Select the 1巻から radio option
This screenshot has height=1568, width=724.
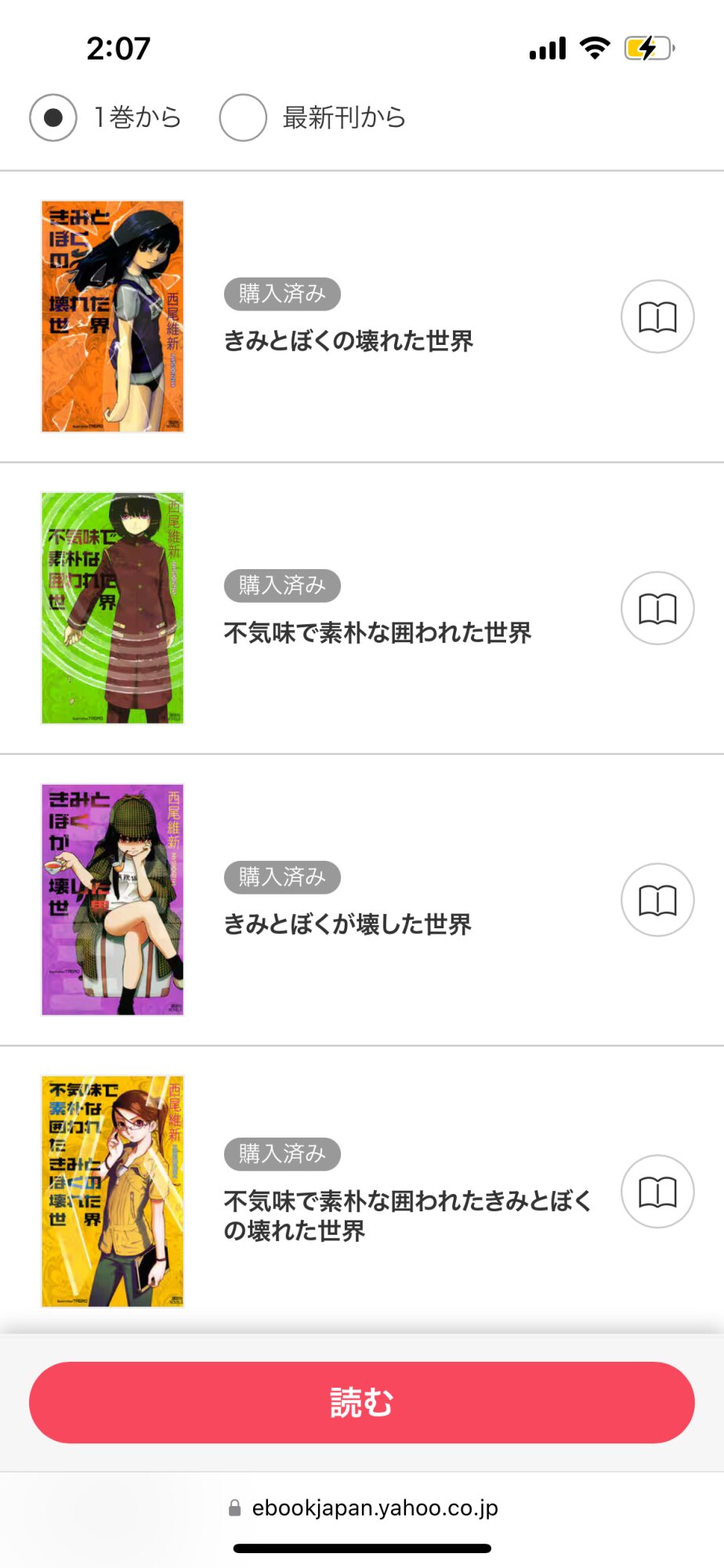pos(53,118)
